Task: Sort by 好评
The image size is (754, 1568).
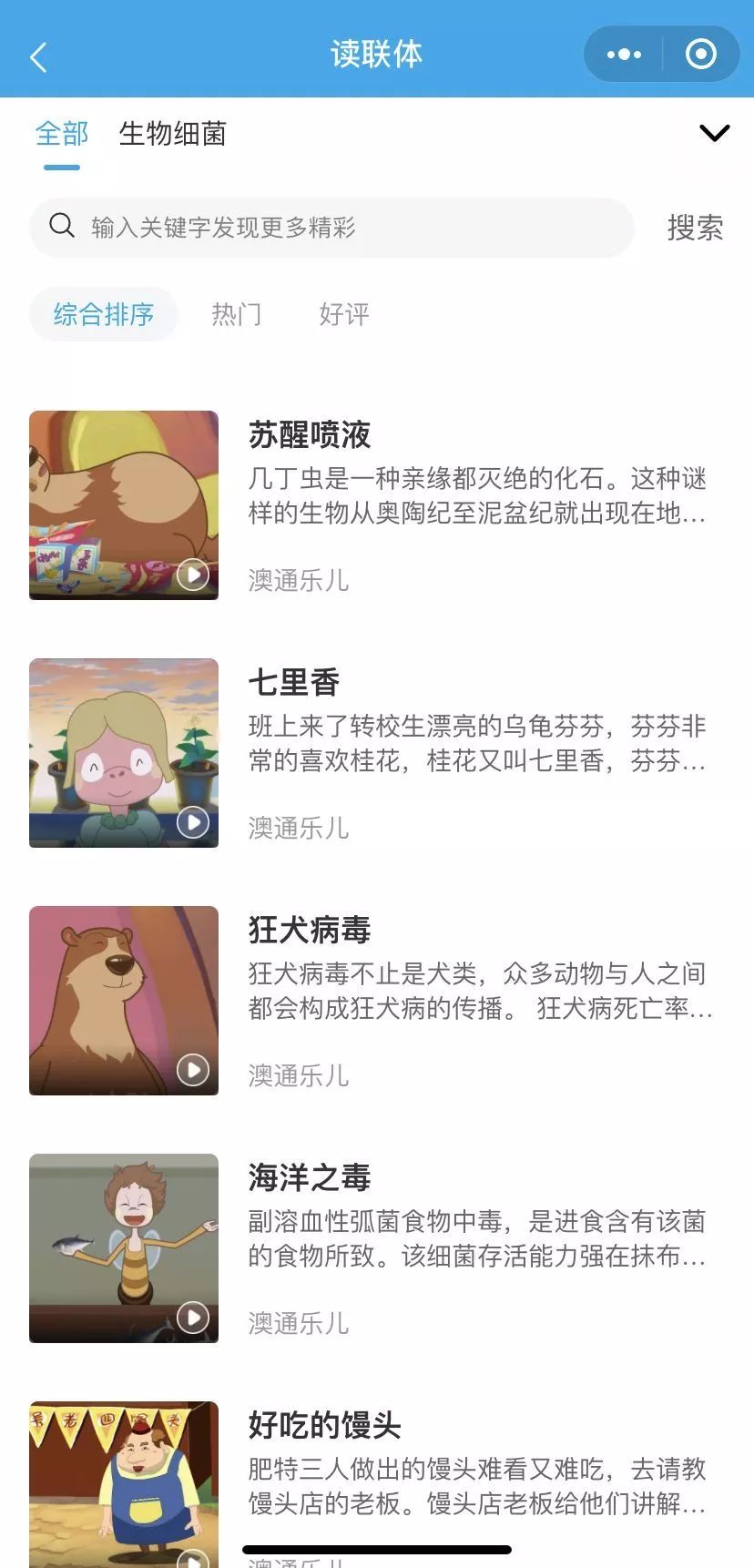Action: pyautogui.click(x=344, y=315)
